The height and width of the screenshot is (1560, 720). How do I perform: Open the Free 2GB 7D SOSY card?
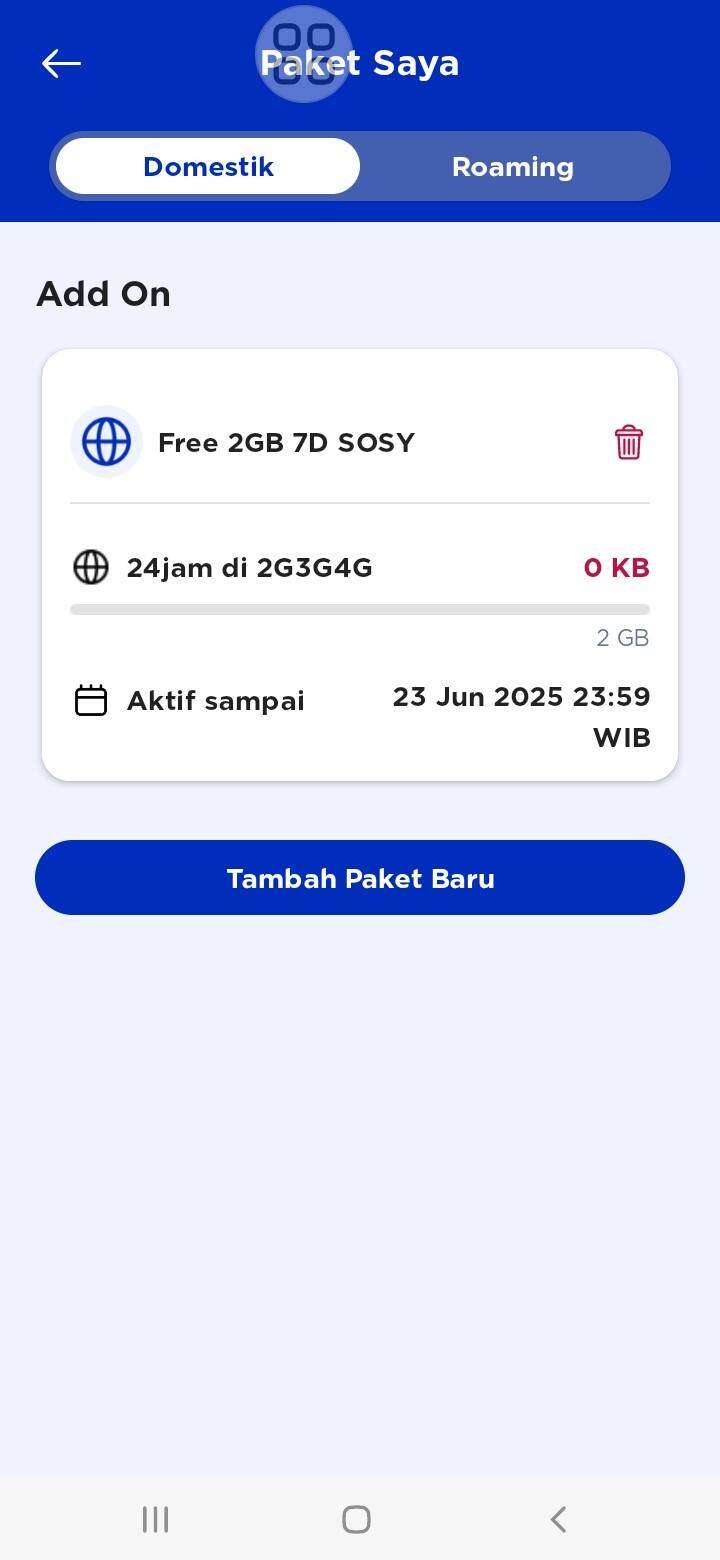click(x=360, y=565)
